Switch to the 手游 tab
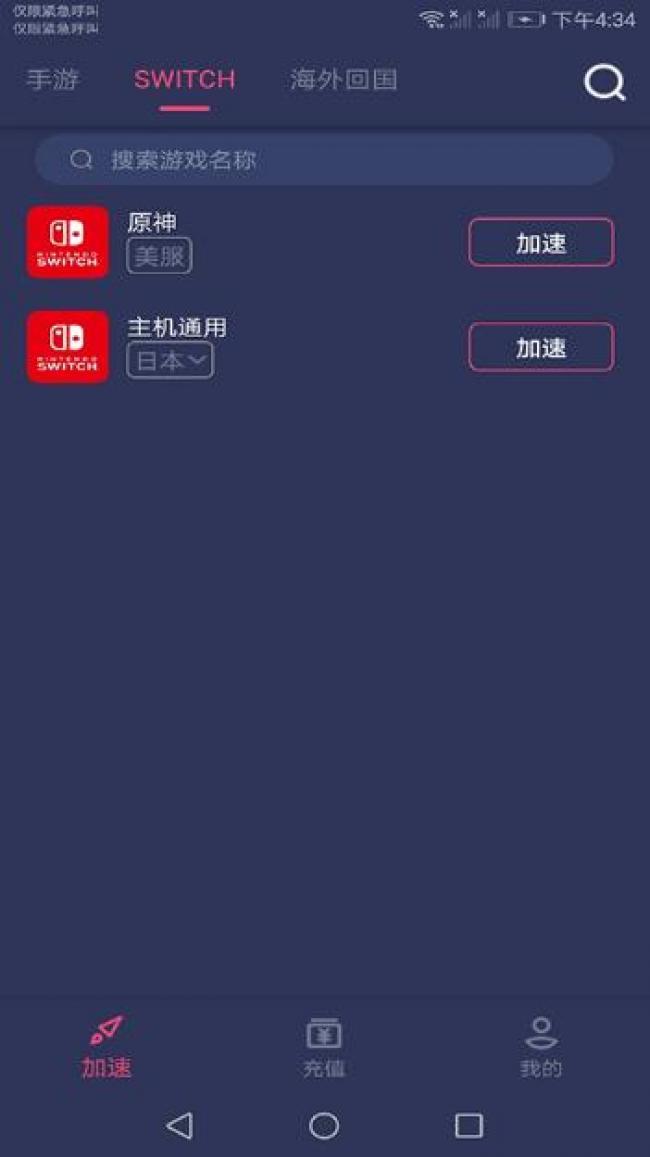650x1157 pixels. coord(52,80)
